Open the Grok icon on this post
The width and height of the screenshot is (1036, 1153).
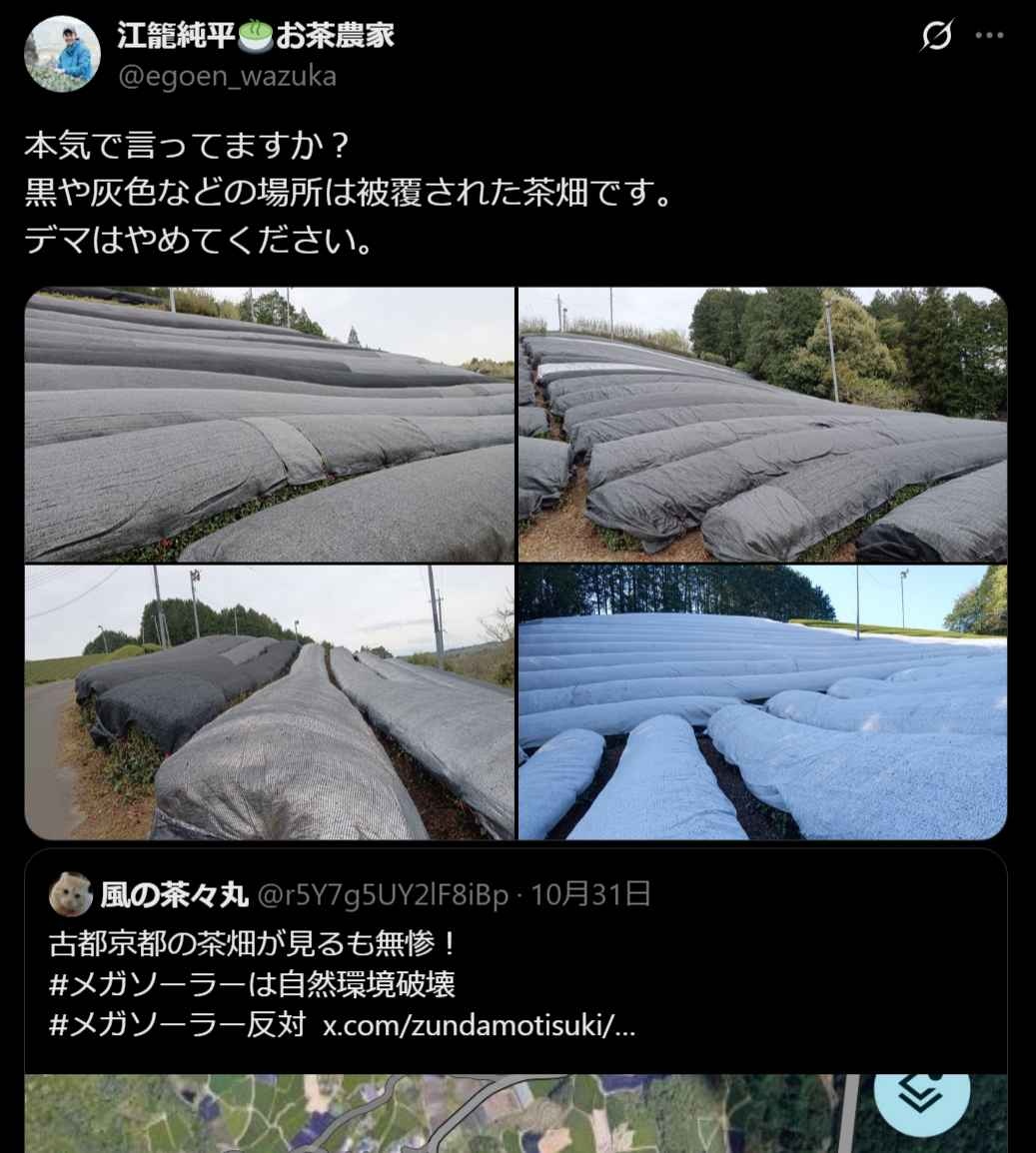point(936,36)
